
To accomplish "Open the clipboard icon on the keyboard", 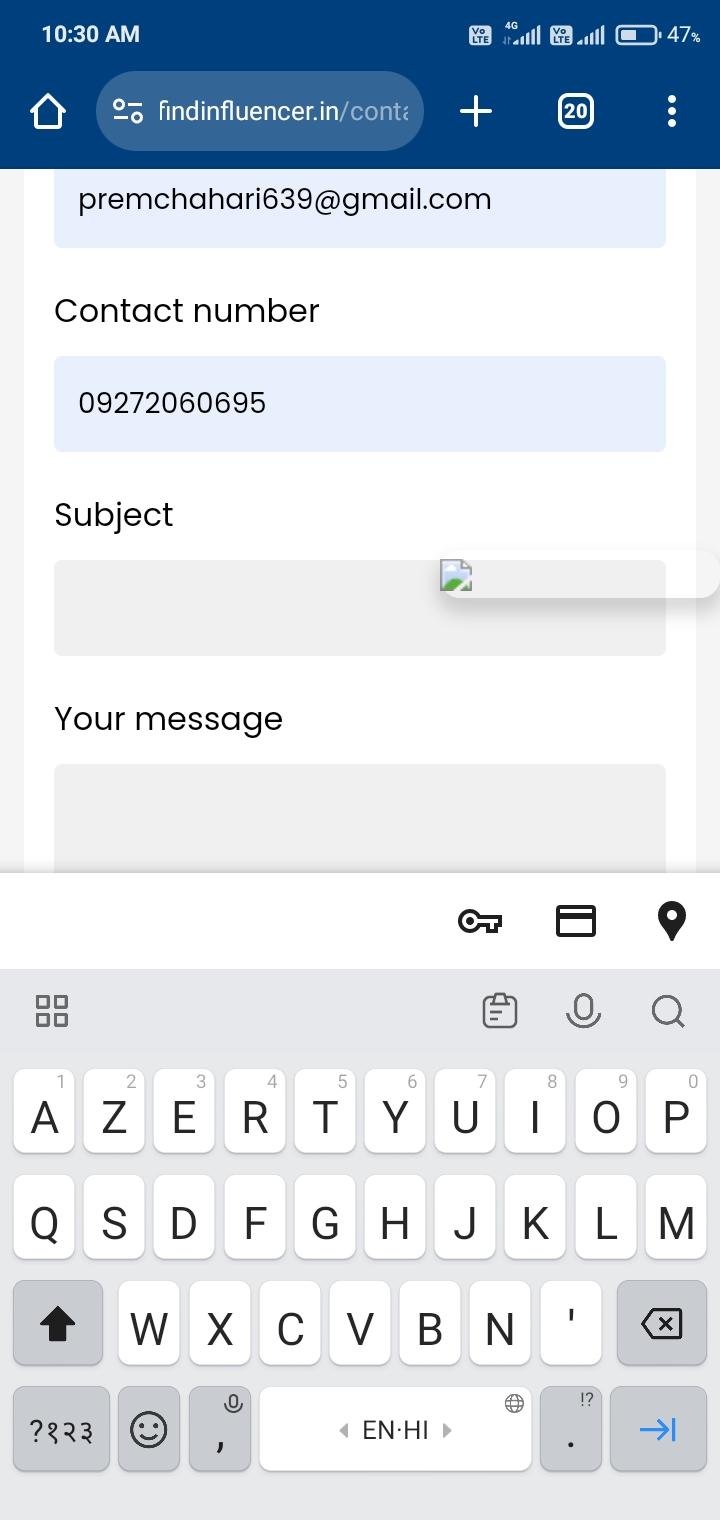I will coord(499,1010).
